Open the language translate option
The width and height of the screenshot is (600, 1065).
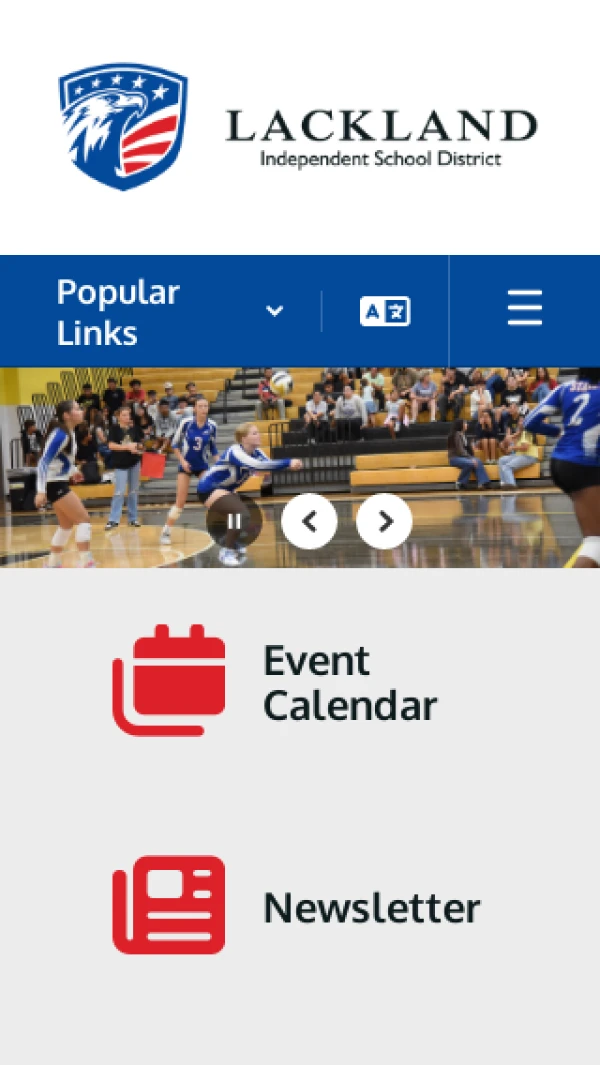385,312
